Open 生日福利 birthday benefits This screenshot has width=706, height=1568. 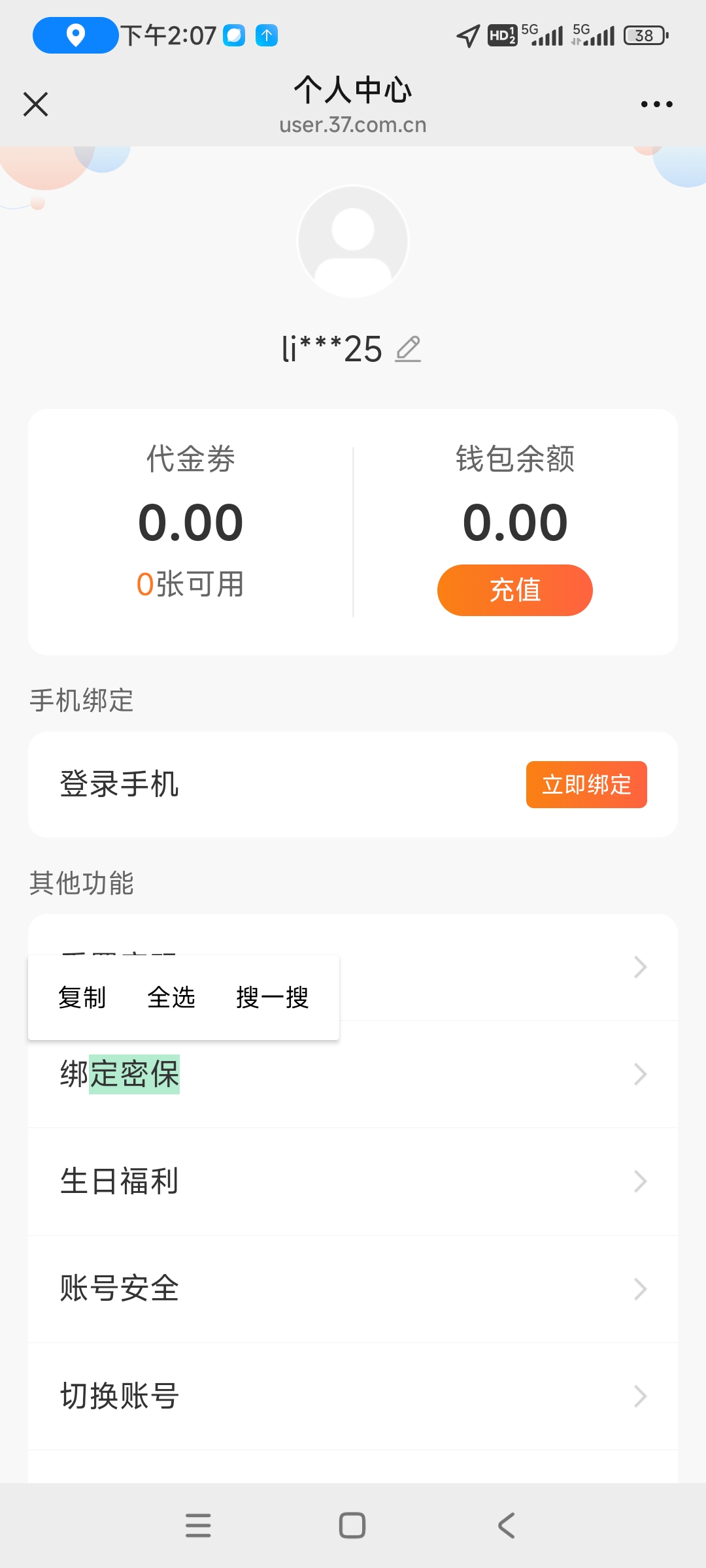tap(353, 1181)
